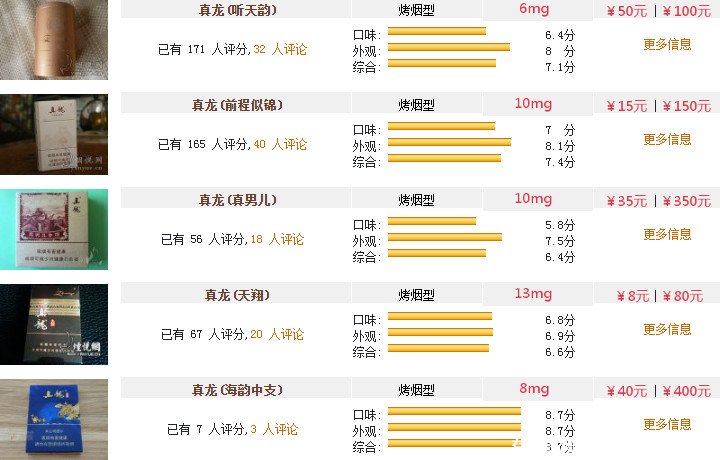Open 更多信息 for 真龙(海韵中支)
The image size is (720, 460).
[667, 424]
